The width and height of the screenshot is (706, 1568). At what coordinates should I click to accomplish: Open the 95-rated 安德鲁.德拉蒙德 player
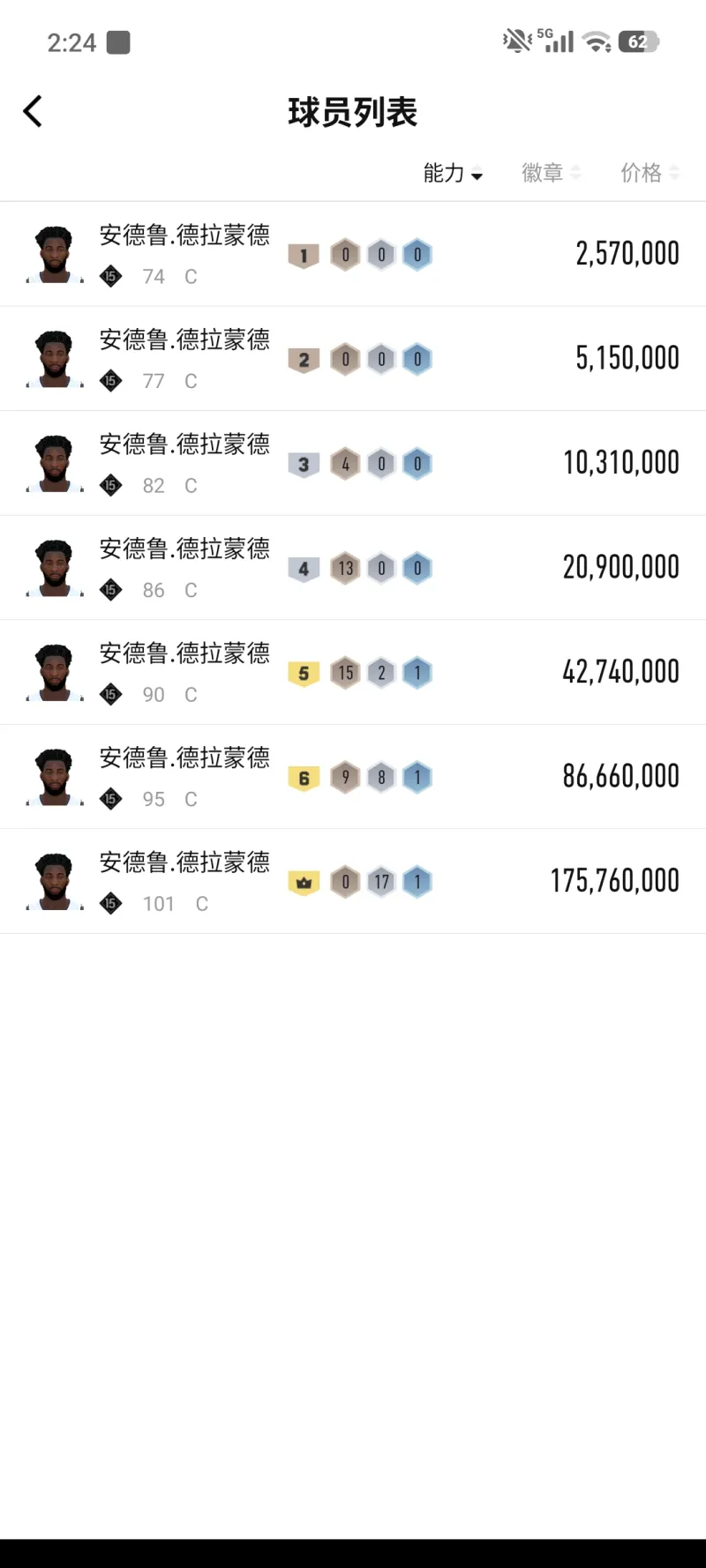[x=353, y=777]
